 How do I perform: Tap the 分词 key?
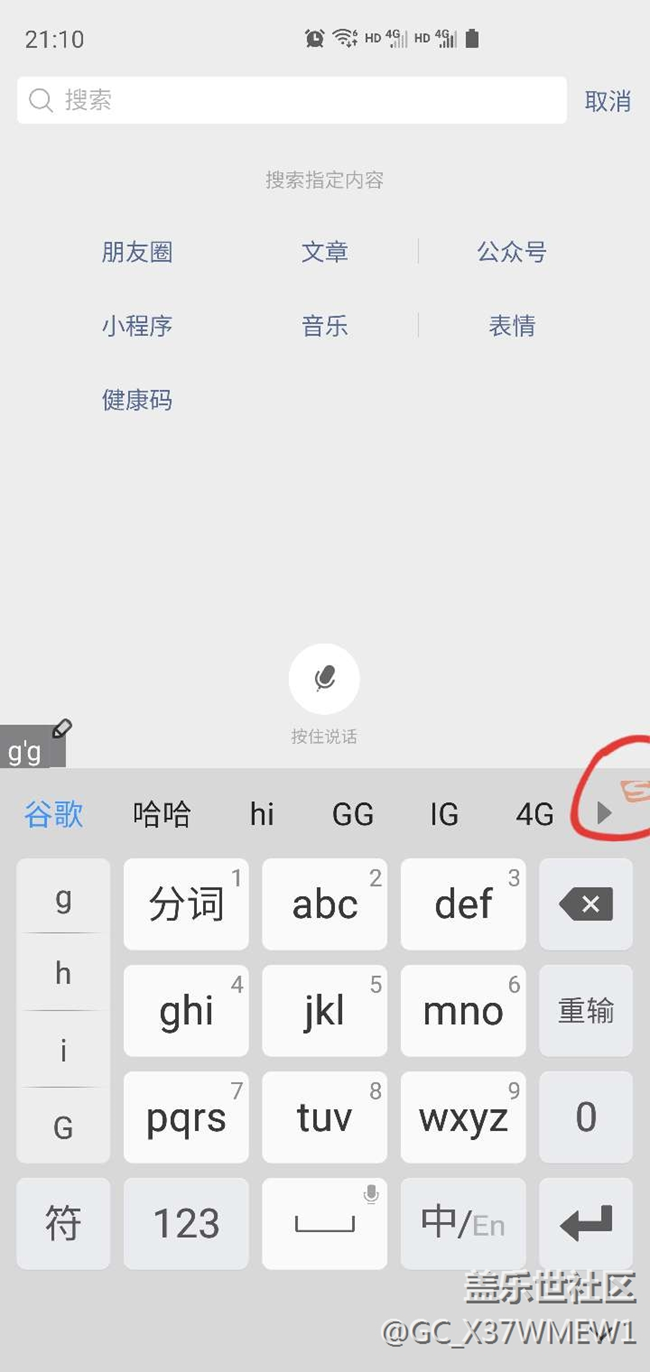click(186, 905)
